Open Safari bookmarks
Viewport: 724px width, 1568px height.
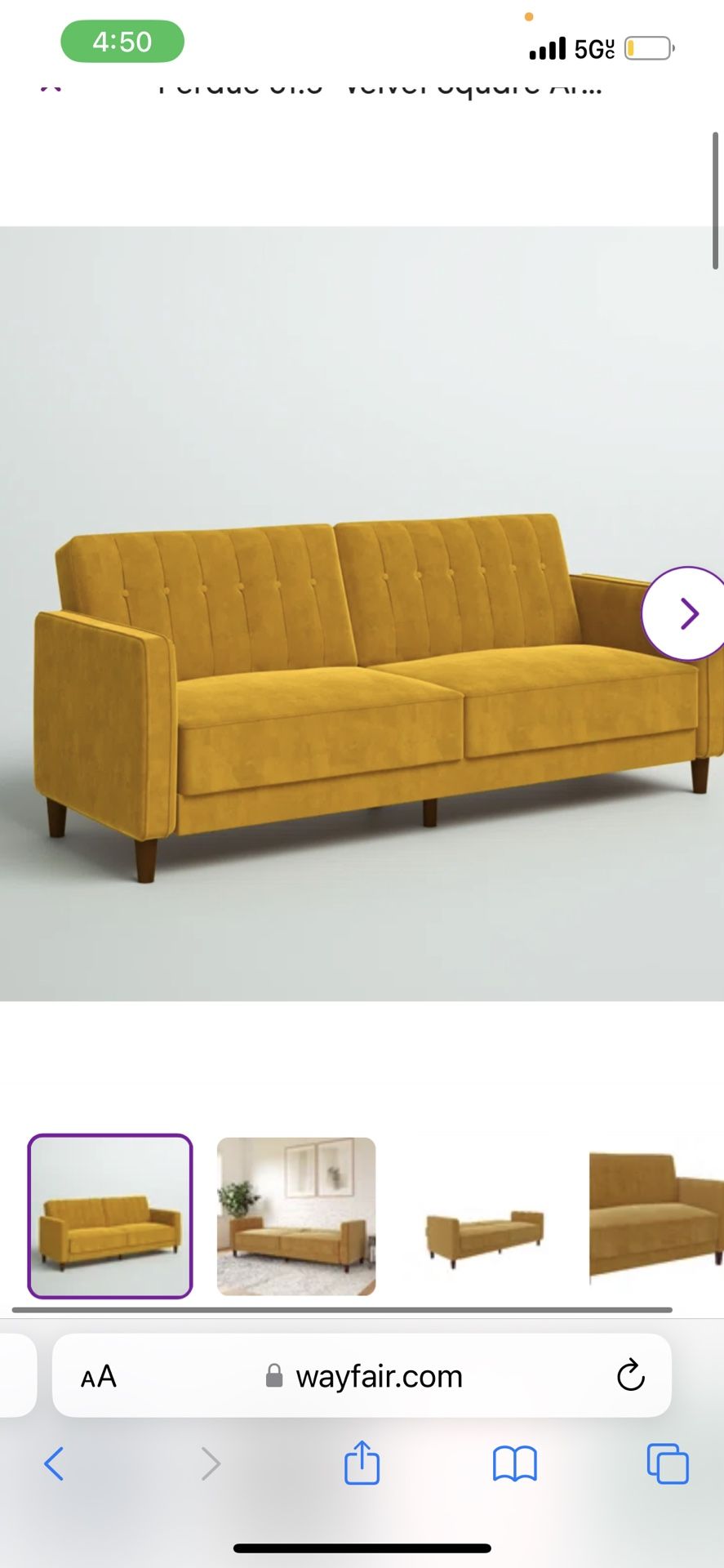[x=514, y=1463]
